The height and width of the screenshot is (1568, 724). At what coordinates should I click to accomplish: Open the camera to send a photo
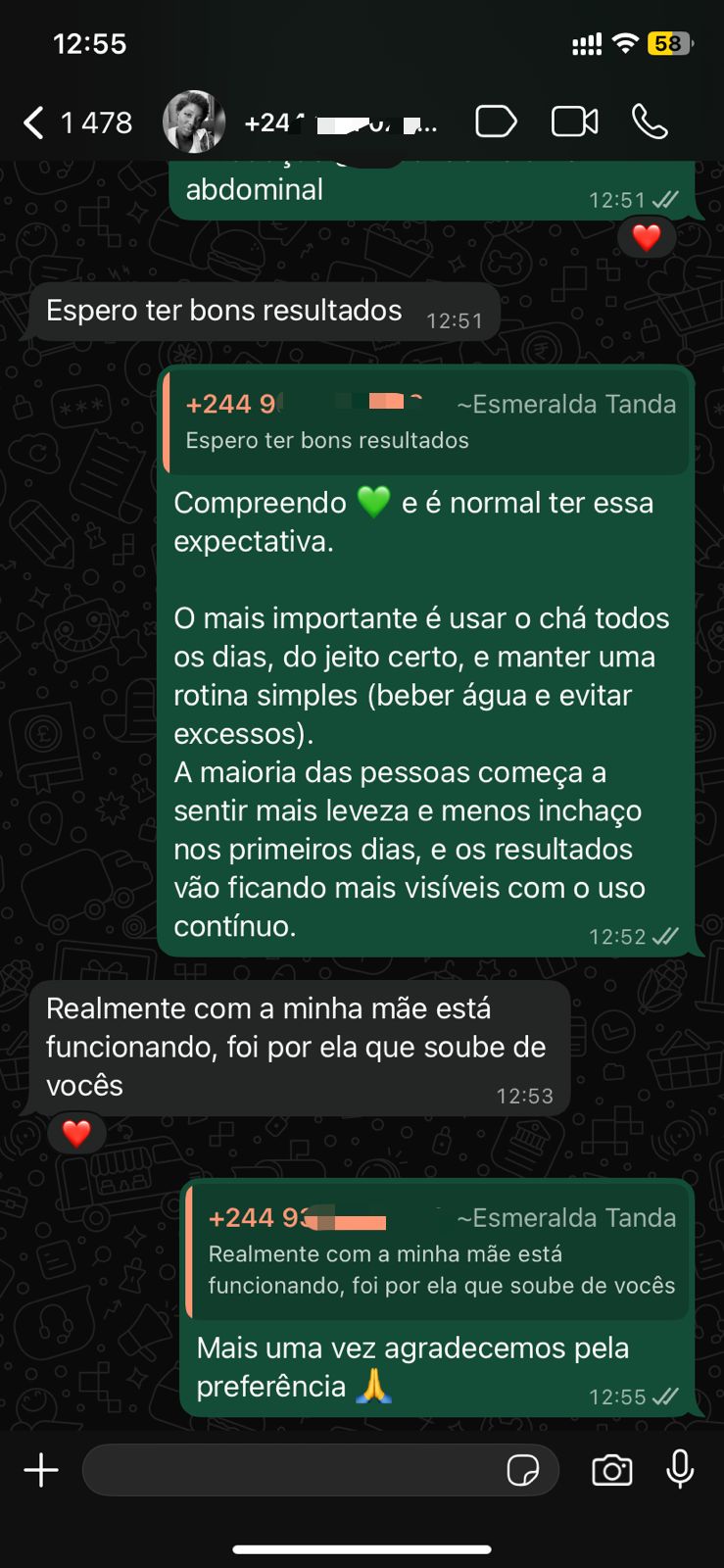click(x=612, y=1470)
